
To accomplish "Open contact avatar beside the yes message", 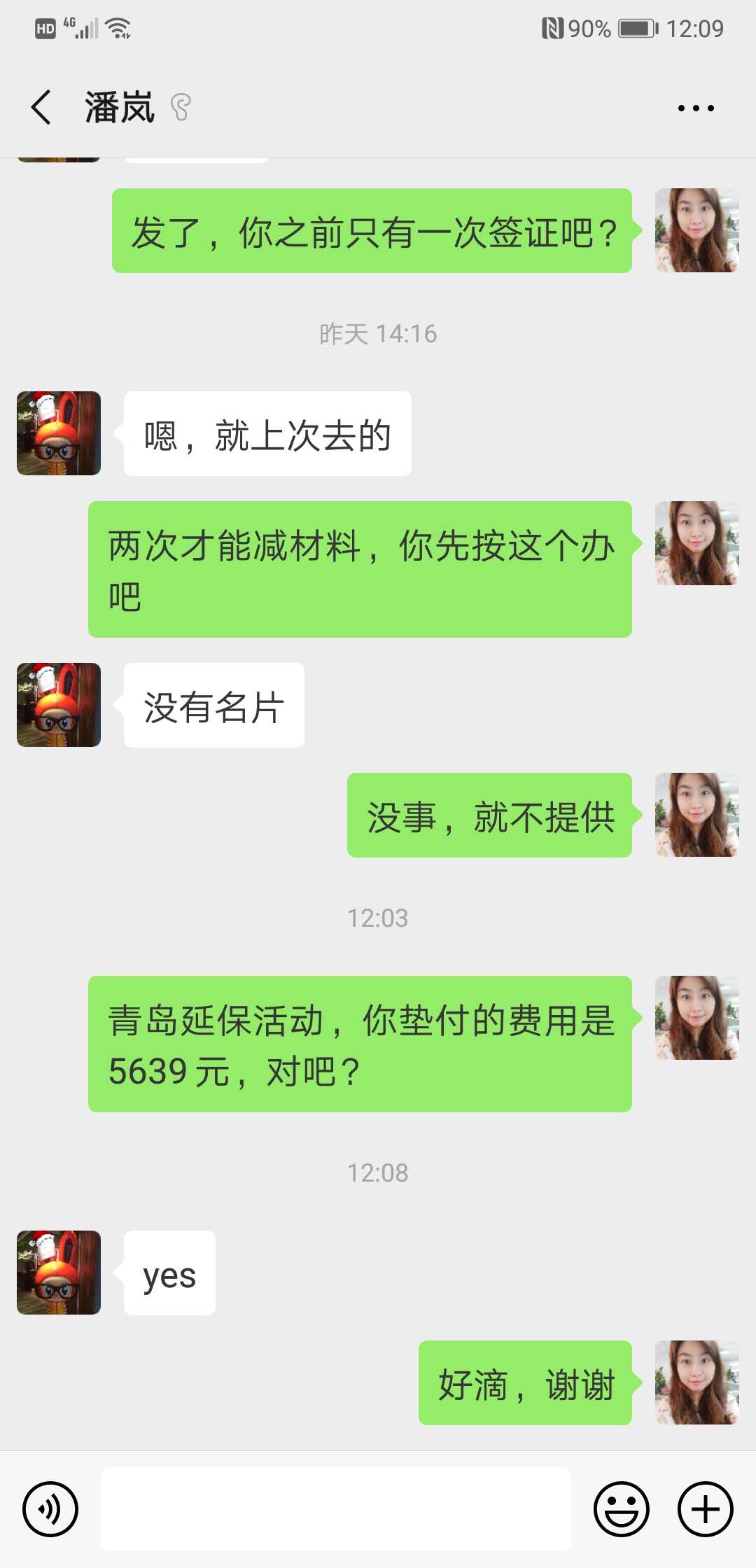I will [x=59, y=1273].
